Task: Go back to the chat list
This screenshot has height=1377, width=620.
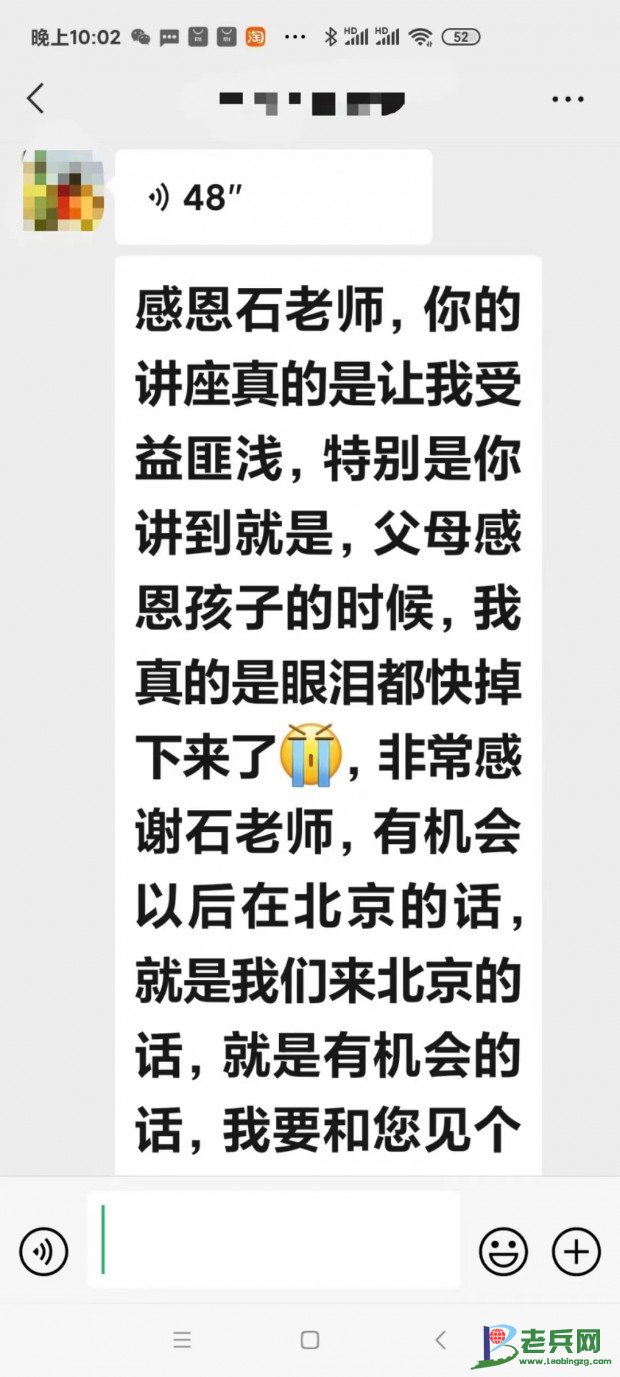Action: tap(36, 98)
